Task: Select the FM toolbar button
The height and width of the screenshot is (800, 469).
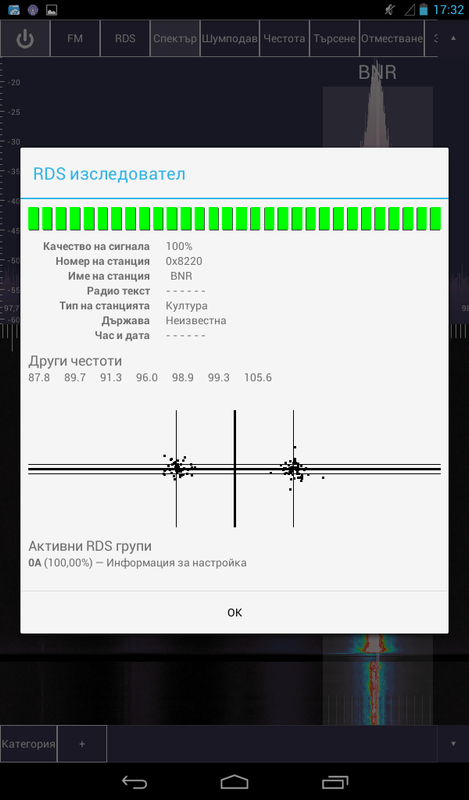Action: 75,38
